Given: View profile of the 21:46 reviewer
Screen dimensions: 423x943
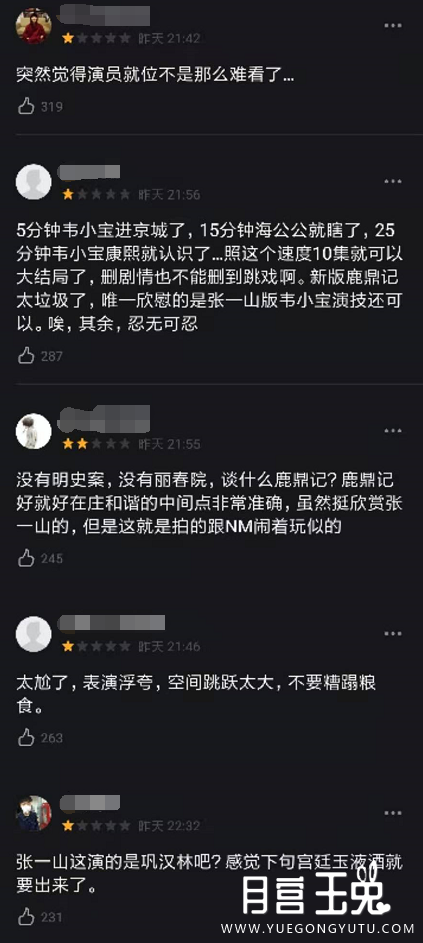Looking at the screenshot, I should [34, 634].
